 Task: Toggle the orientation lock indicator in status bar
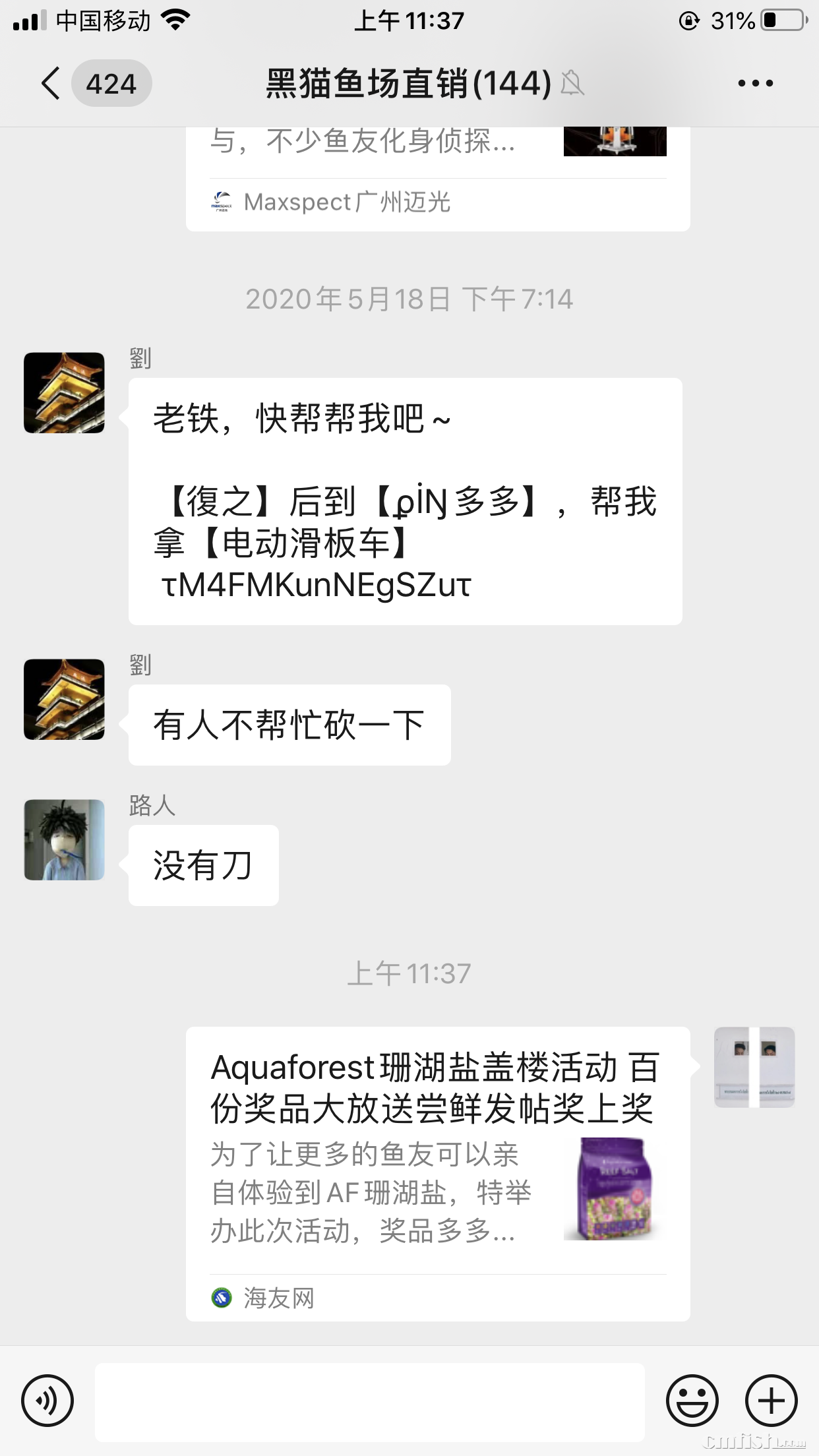point(688,20)
